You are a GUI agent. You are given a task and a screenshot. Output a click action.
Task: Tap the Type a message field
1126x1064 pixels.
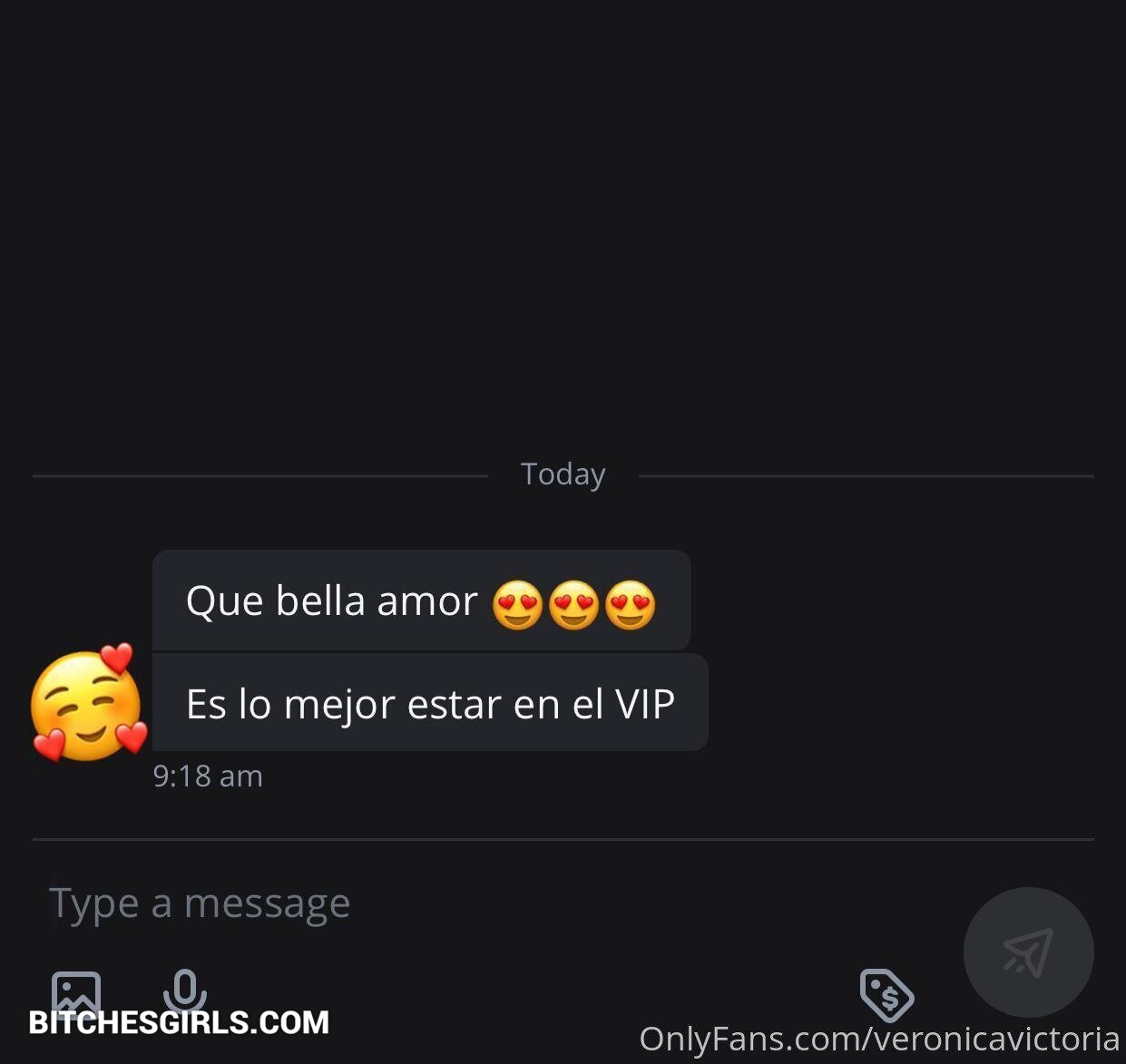[363, 903]
